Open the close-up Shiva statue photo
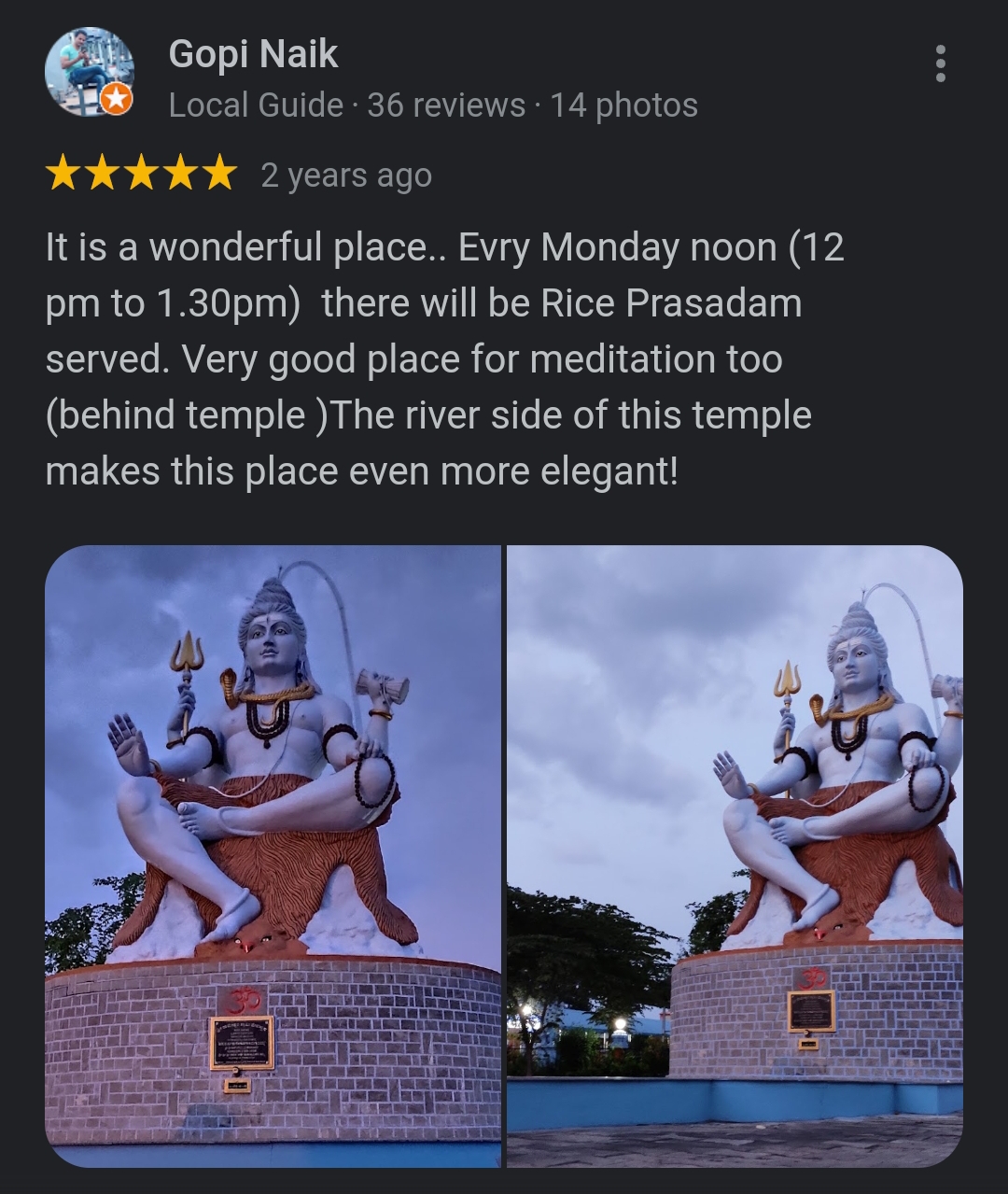The height and width of the screenshot is (1194, 1008). (x=273, y=855)
